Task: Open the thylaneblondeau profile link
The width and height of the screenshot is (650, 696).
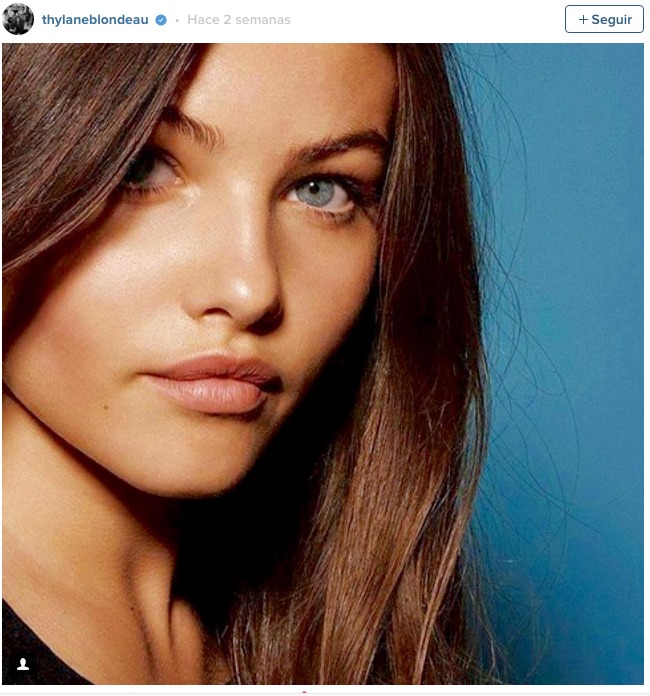Action: tap(95, 20)
